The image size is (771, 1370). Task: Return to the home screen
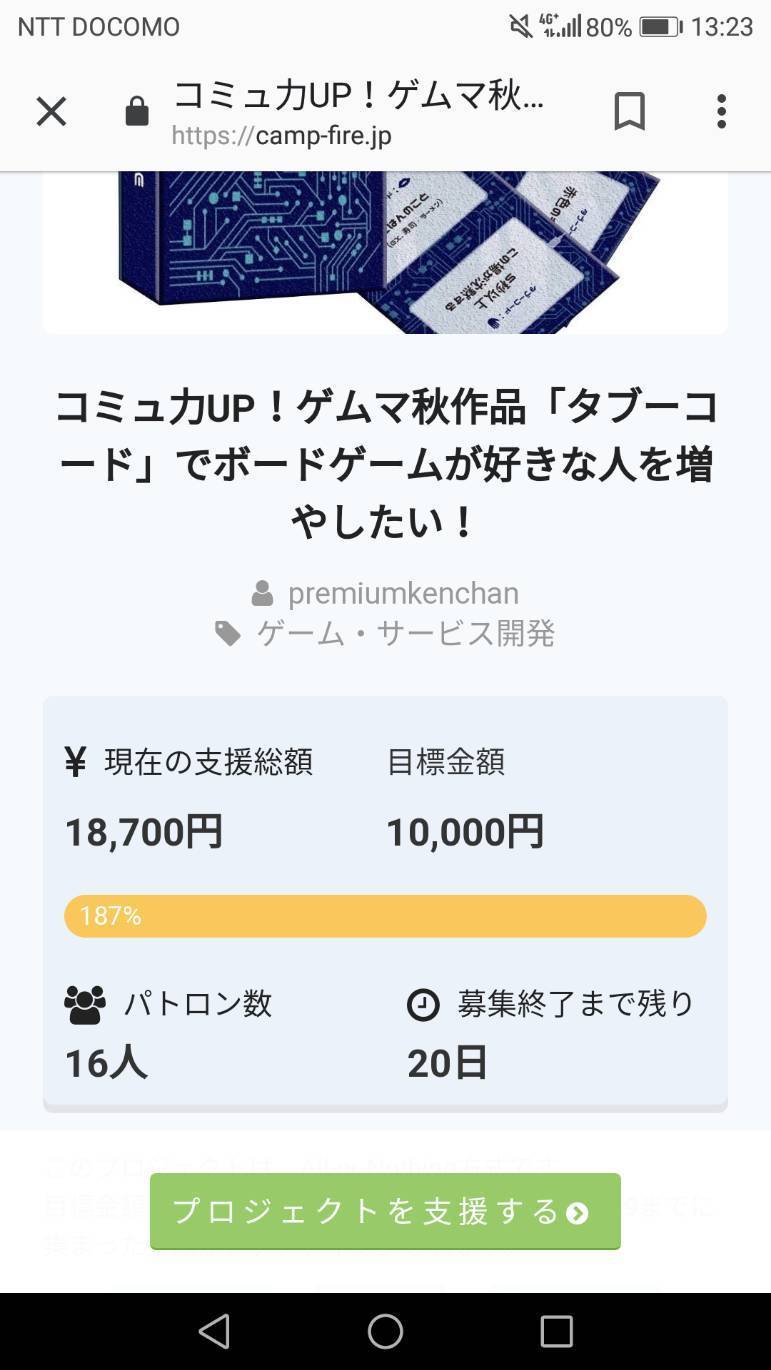[x=385, y=1331]
